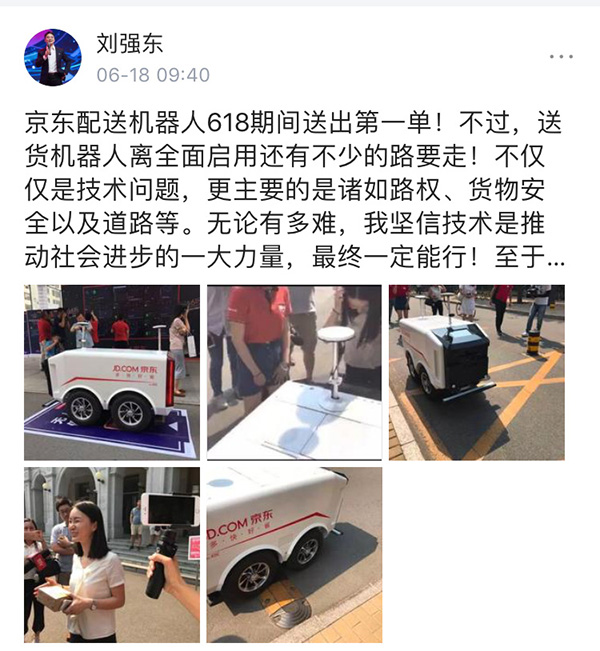This screenshot has height=651, width=600.
Task: Open 刘强东's profile avatar
Action: (51, 56)
